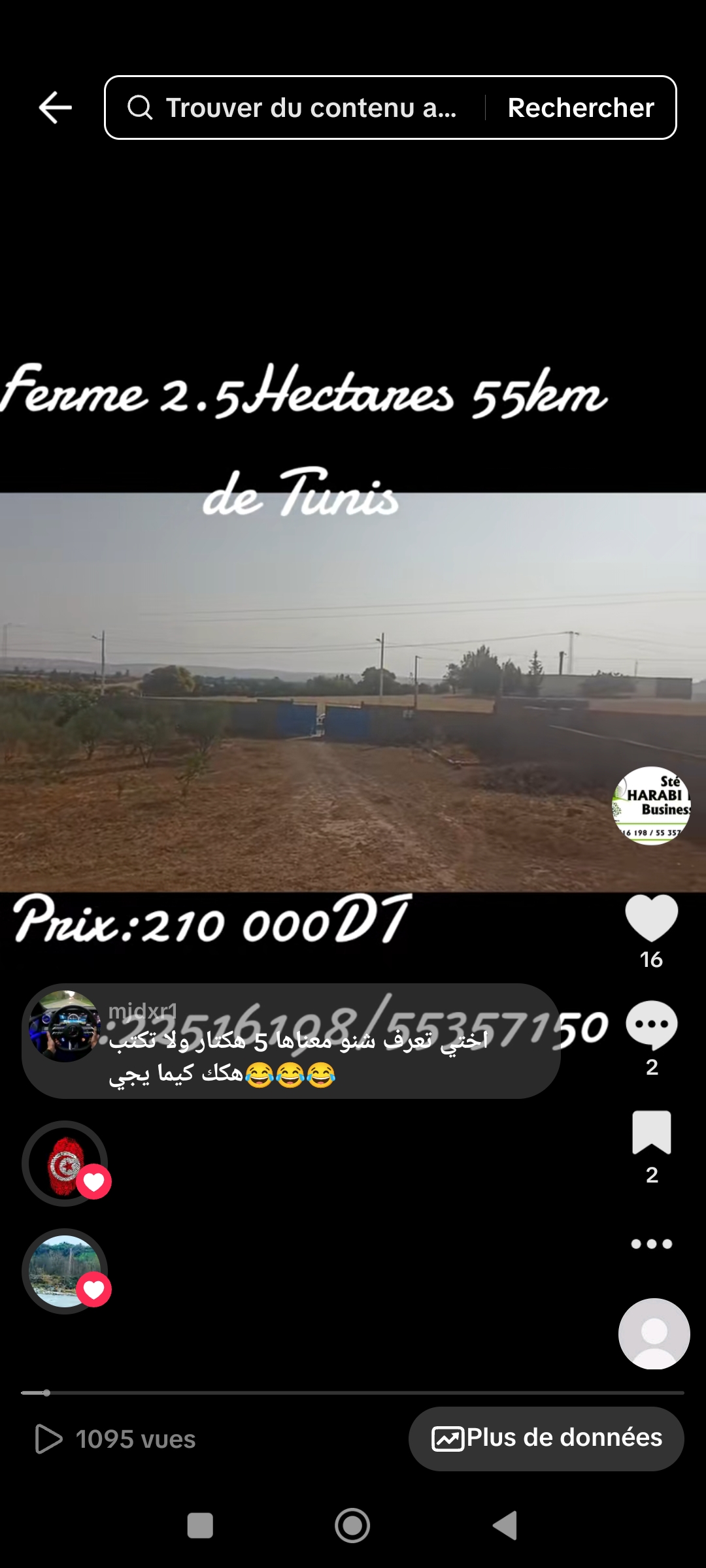Viewport: 706px width, 1568px height.
Task: Seek along the video progress bar
Action: tap(353, 1393)
